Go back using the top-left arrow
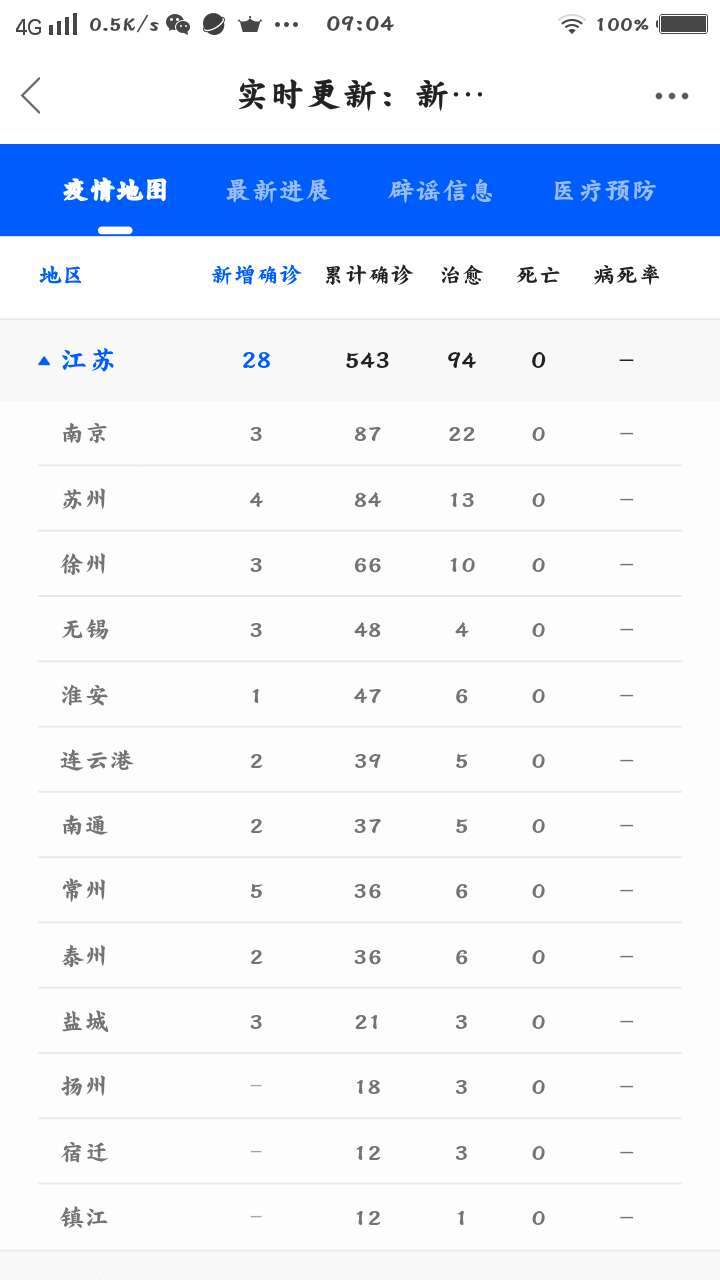Screen dimensions: 720x1280 tap(31, 96)
